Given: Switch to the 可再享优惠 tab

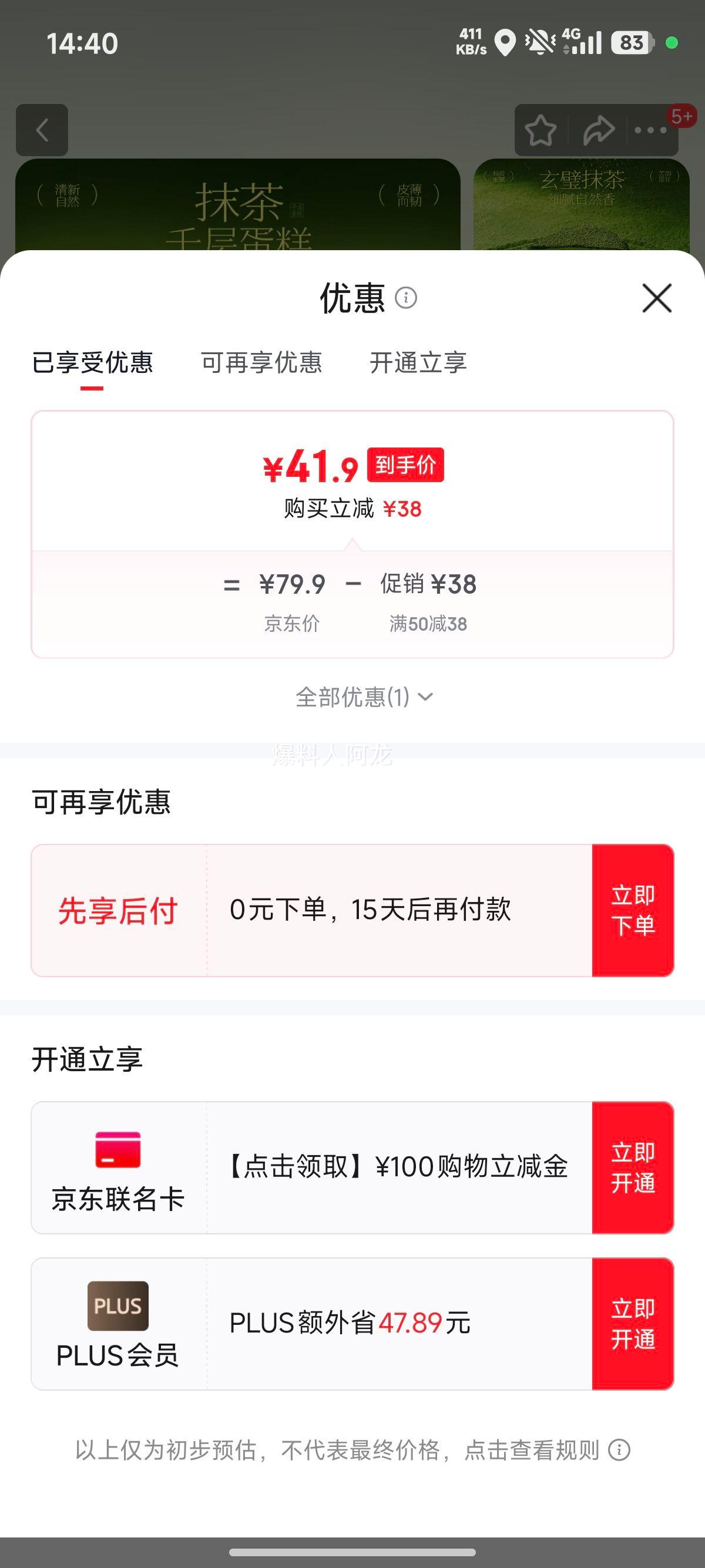Looking at the screenshot, I should click(263, 362).
